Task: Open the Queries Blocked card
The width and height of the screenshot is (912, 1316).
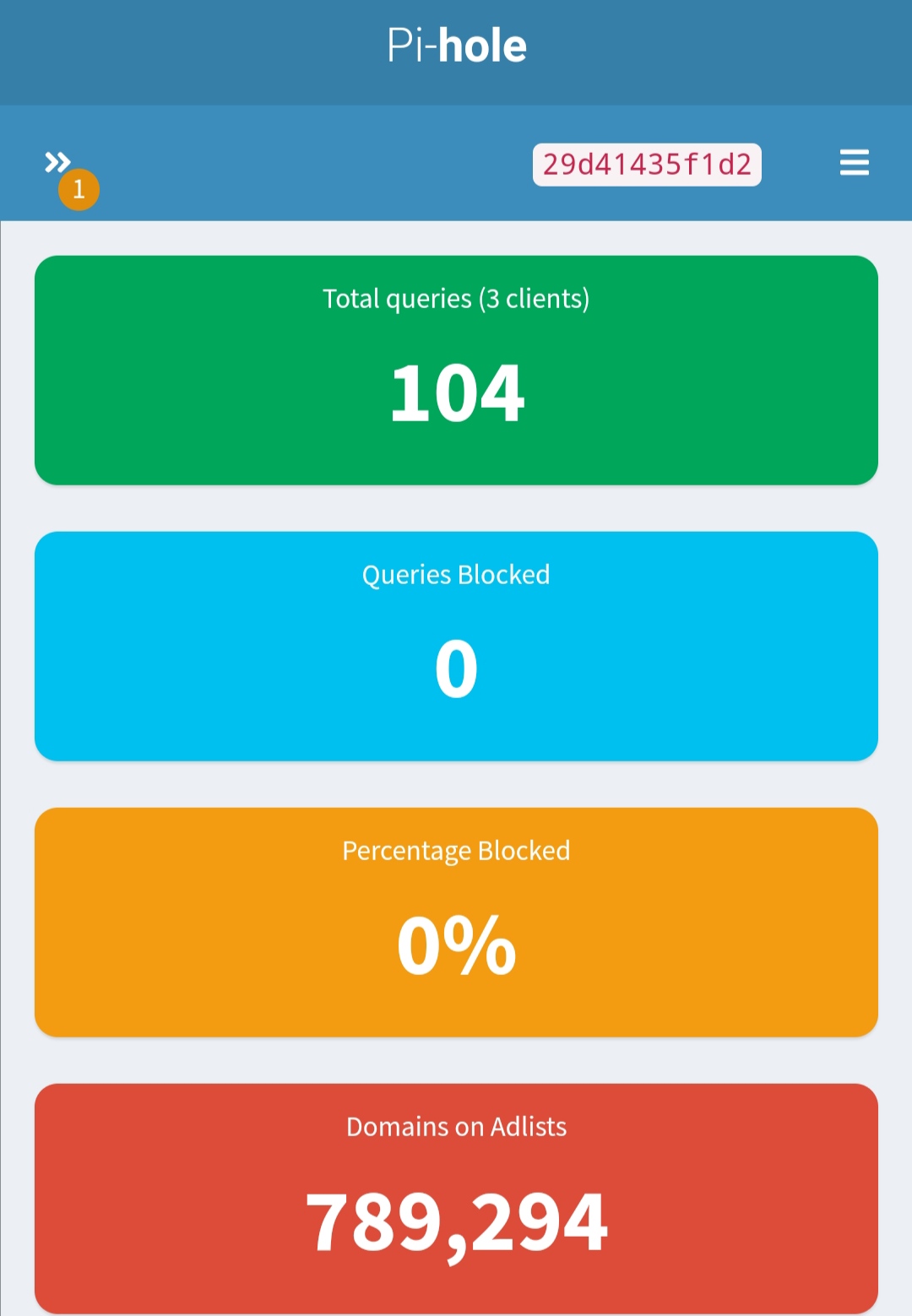Action: [x=456, y=646]
